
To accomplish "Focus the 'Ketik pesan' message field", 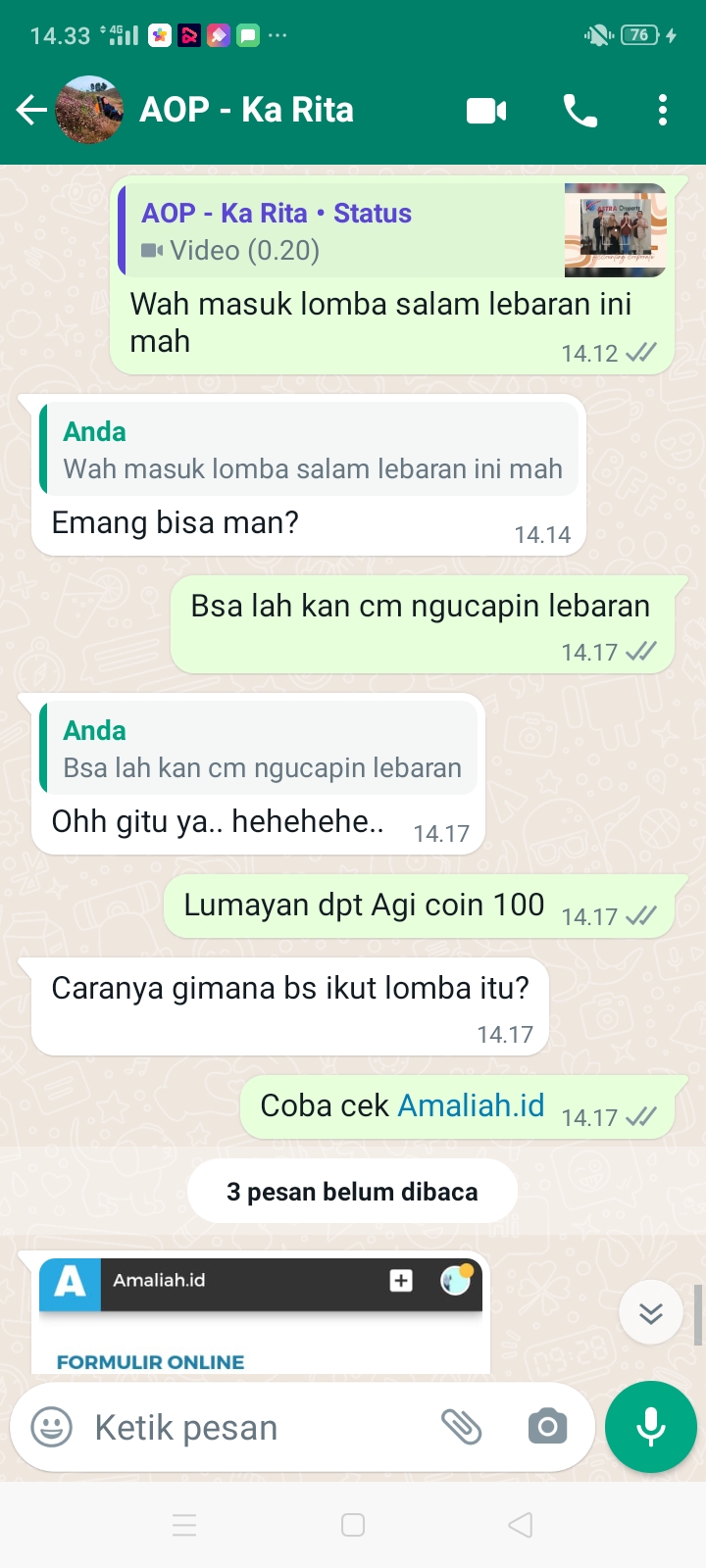I will pos(255,1428).
